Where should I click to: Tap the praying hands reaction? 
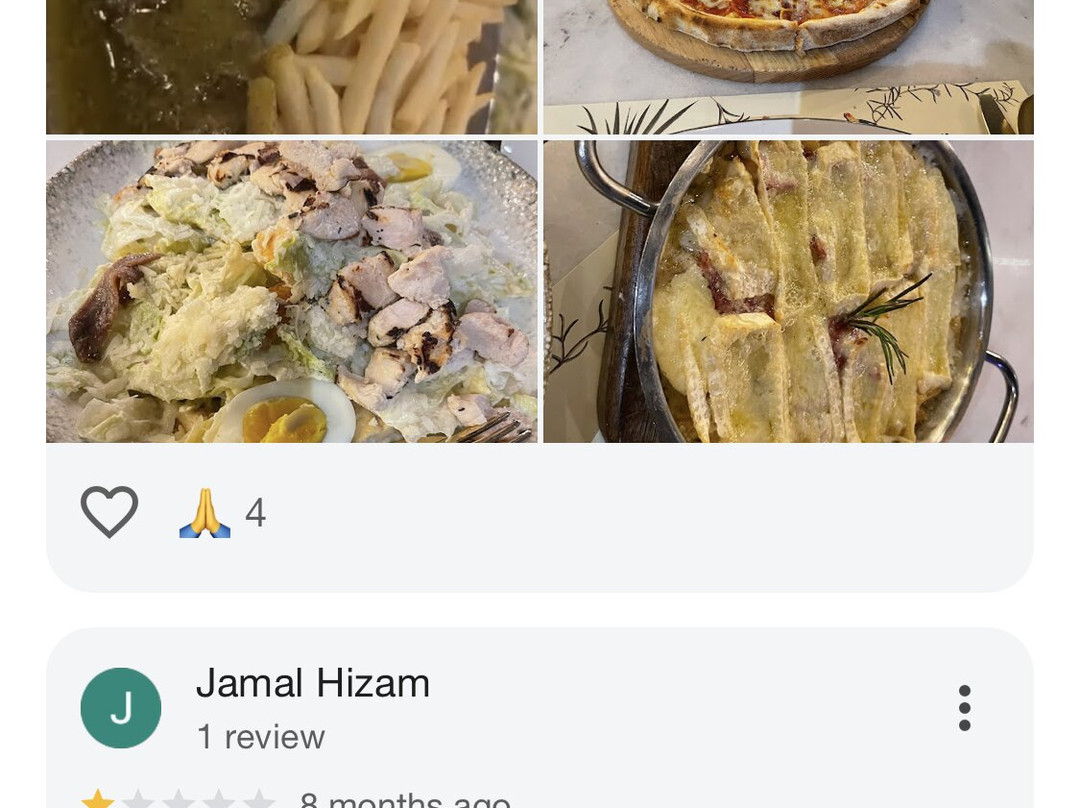coord(205,513)
